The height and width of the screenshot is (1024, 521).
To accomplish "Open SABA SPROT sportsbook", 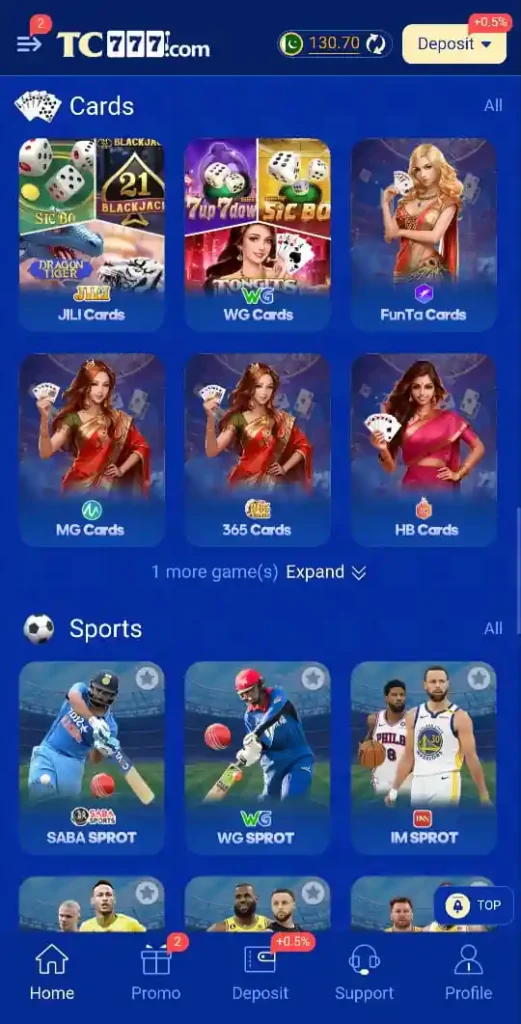I will (x=91, y=758).
